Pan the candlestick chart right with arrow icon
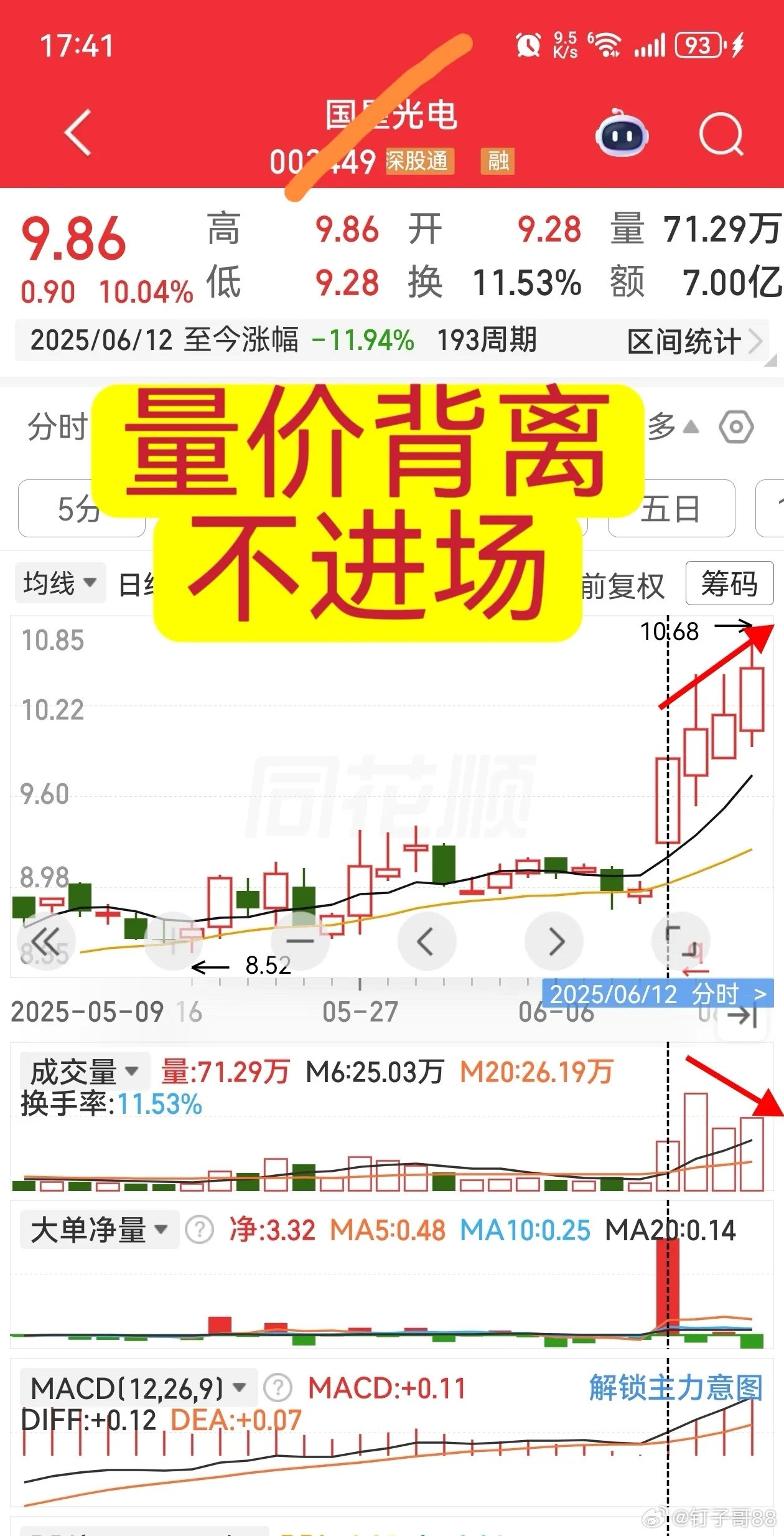This screenshot has width=784, height=1536. pos(554,941)
